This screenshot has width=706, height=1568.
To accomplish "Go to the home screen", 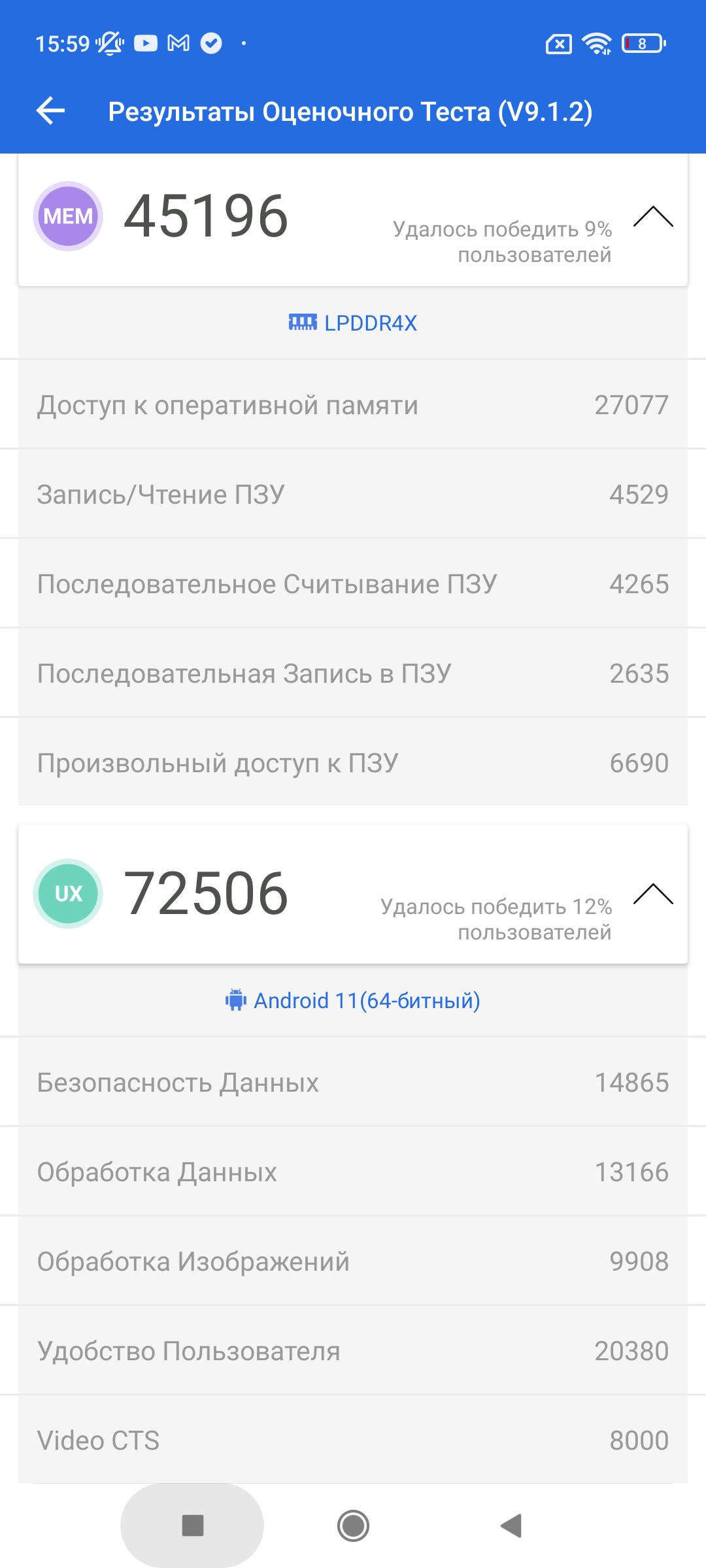I will [x=353, y=1526].
